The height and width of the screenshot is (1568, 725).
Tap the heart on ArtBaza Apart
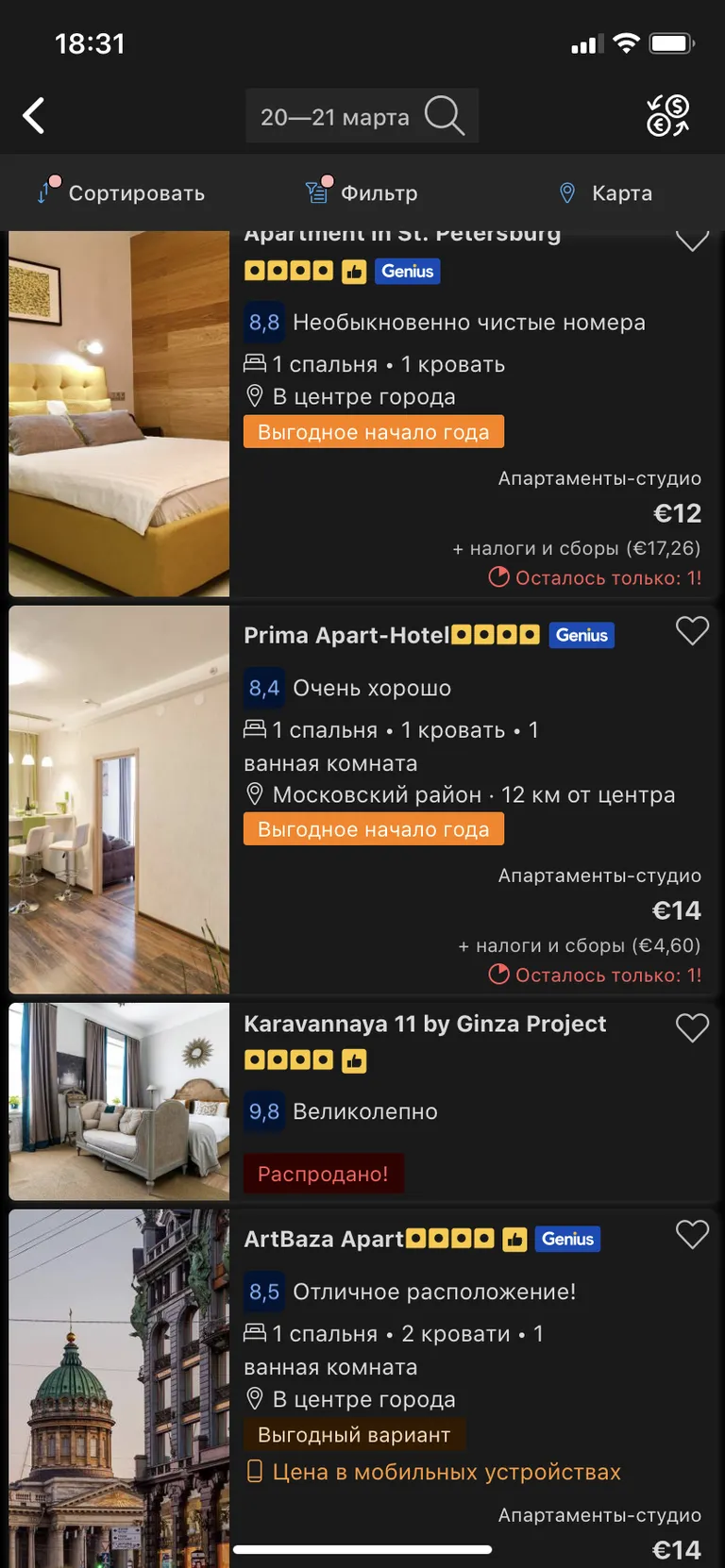[692, 1234]
